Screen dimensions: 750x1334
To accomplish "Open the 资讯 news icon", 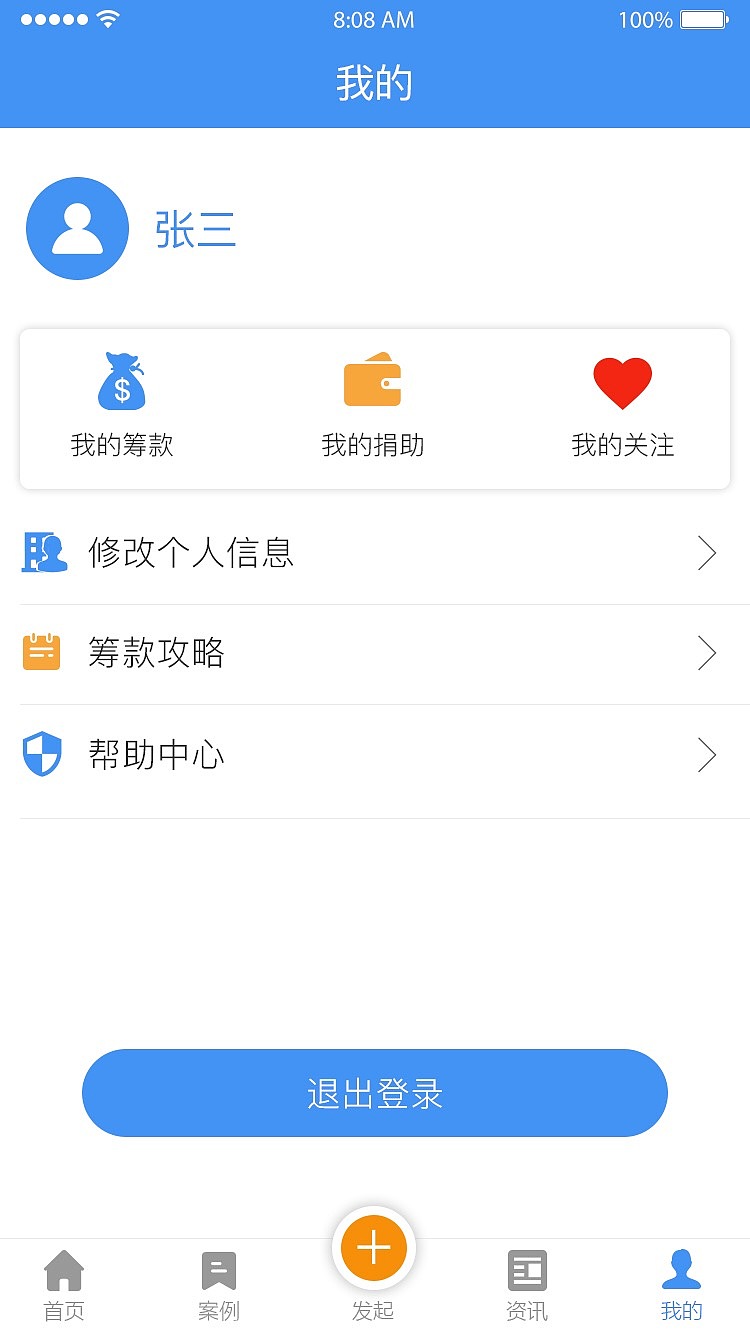I will 527,1270.
